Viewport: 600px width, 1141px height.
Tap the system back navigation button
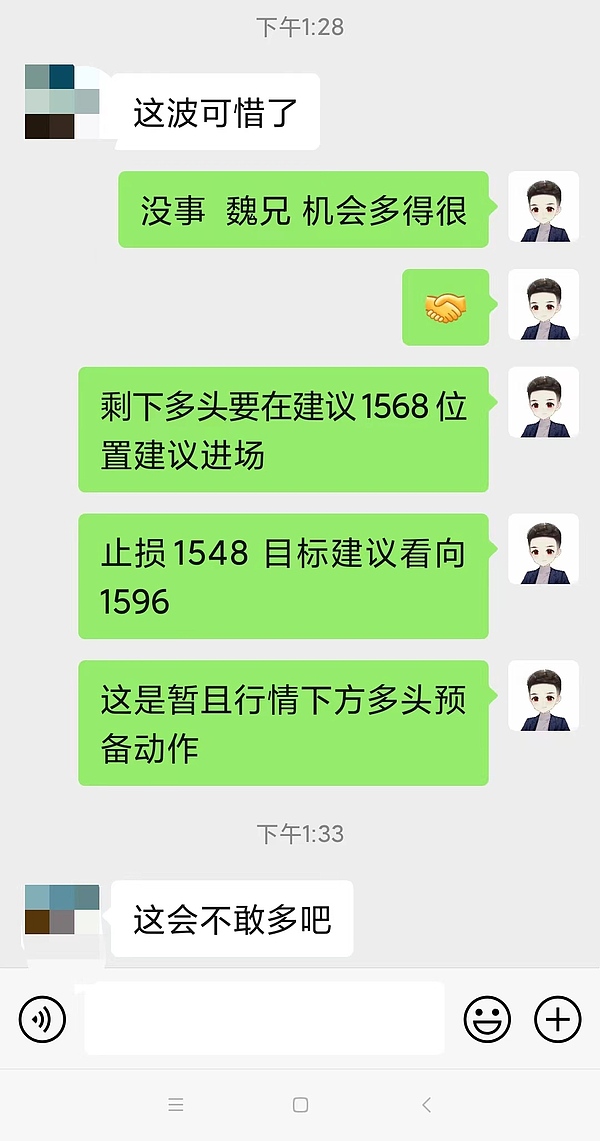click(427, 1105)
